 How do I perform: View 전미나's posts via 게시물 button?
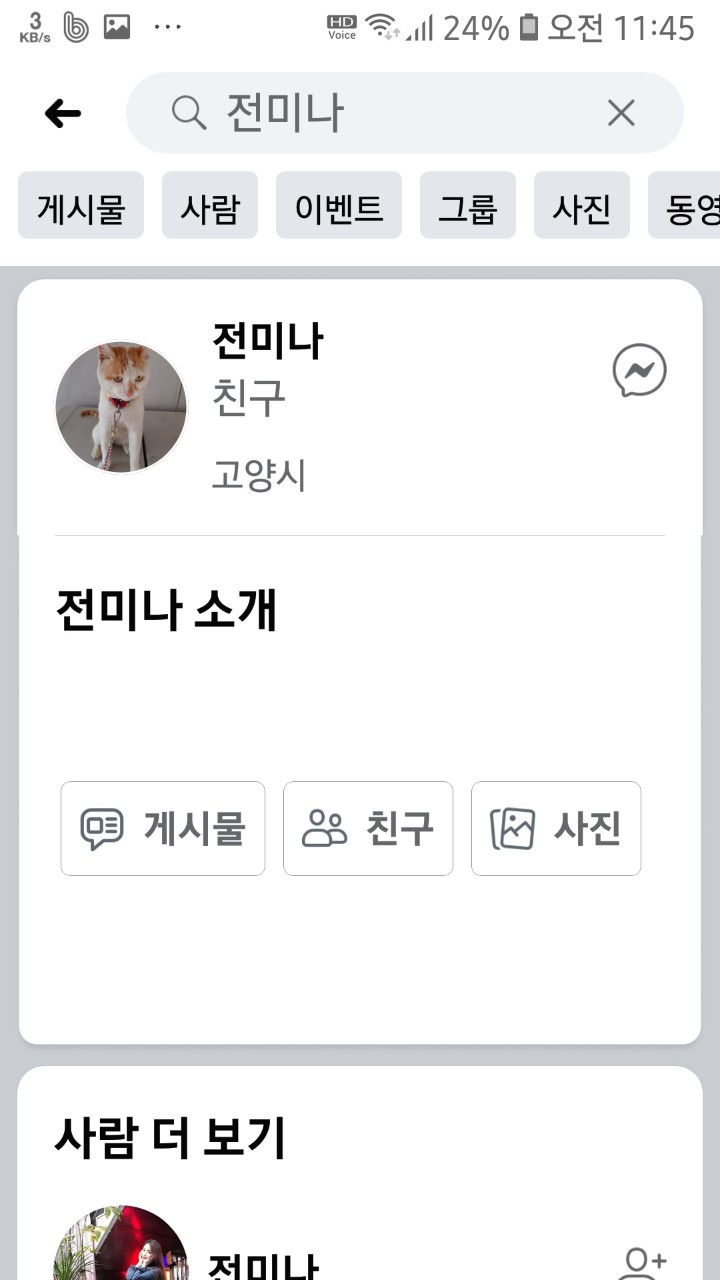pos(163,828)
